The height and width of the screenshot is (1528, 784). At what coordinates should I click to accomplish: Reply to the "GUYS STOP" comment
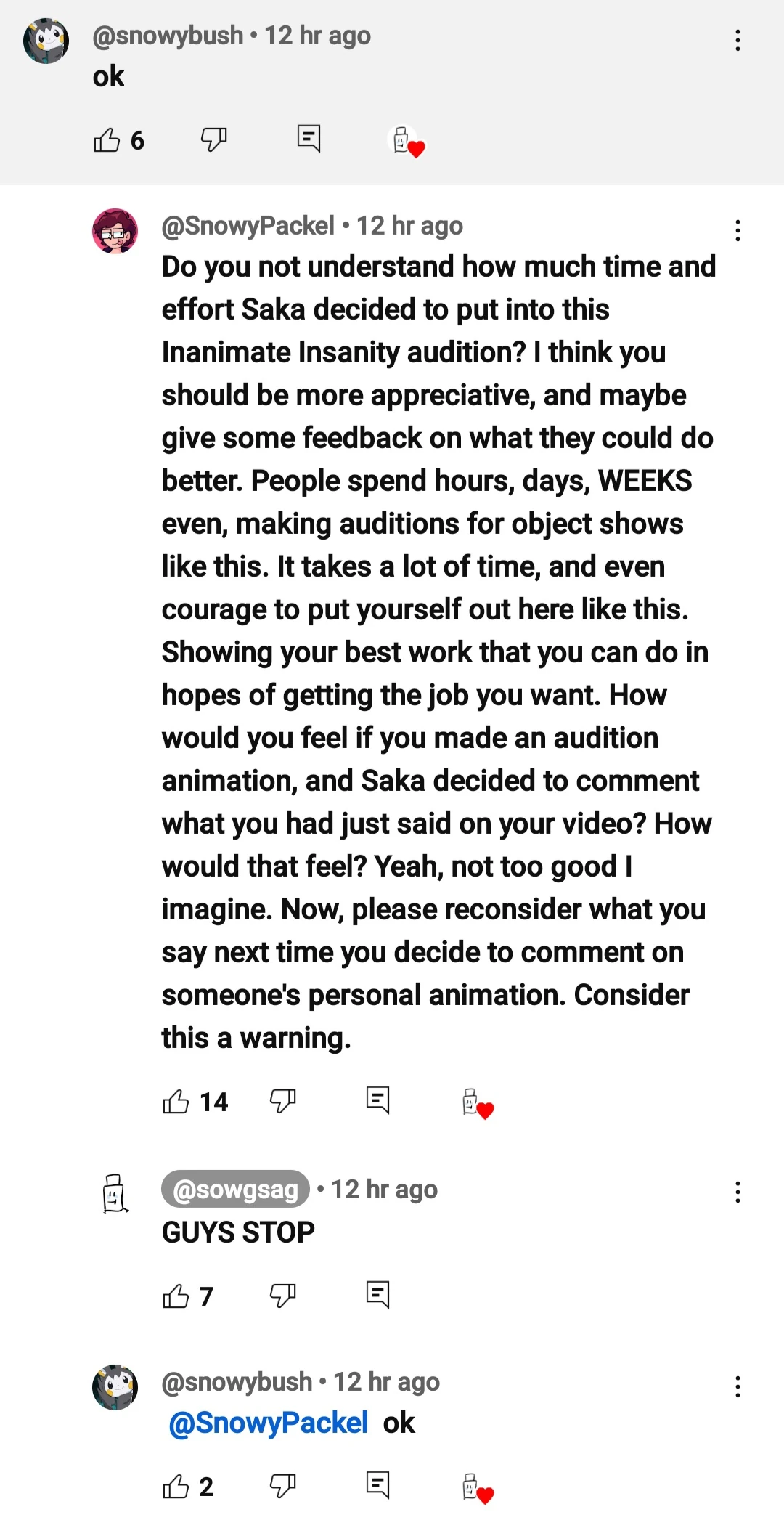click(x=377, y=1294)
